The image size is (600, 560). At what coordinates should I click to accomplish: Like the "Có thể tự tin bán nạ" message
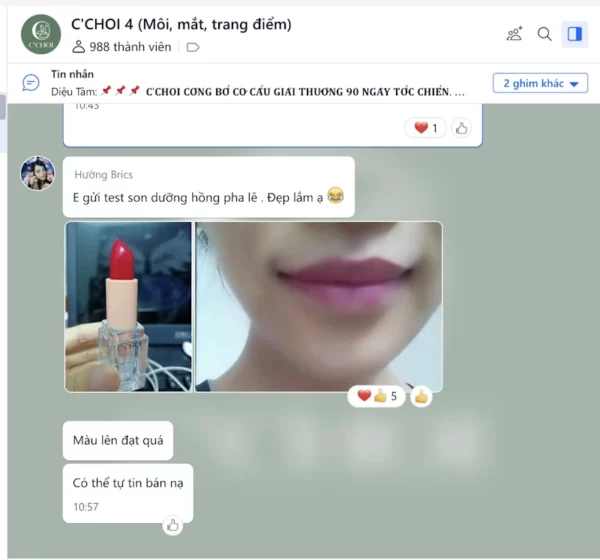coord(173,524)
